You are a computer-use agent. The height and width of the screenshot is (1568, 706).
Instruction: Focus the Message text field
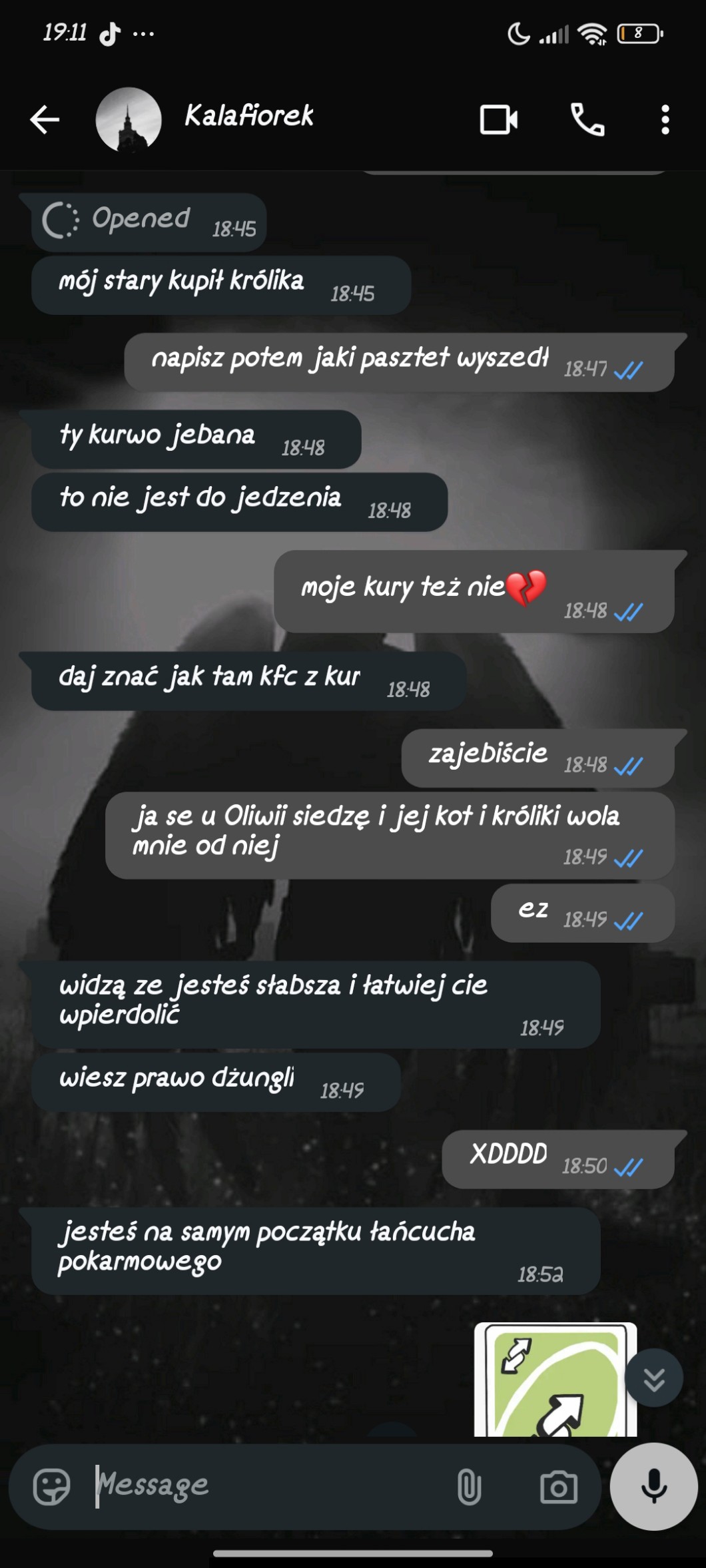click(x=266, y=1485)
